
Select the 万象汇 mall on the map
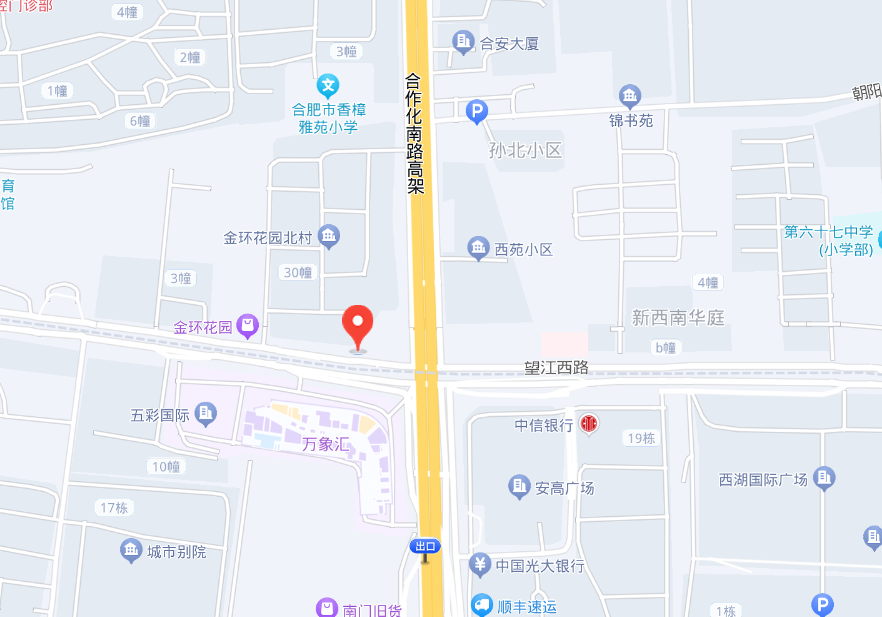(x=325, y=444)
